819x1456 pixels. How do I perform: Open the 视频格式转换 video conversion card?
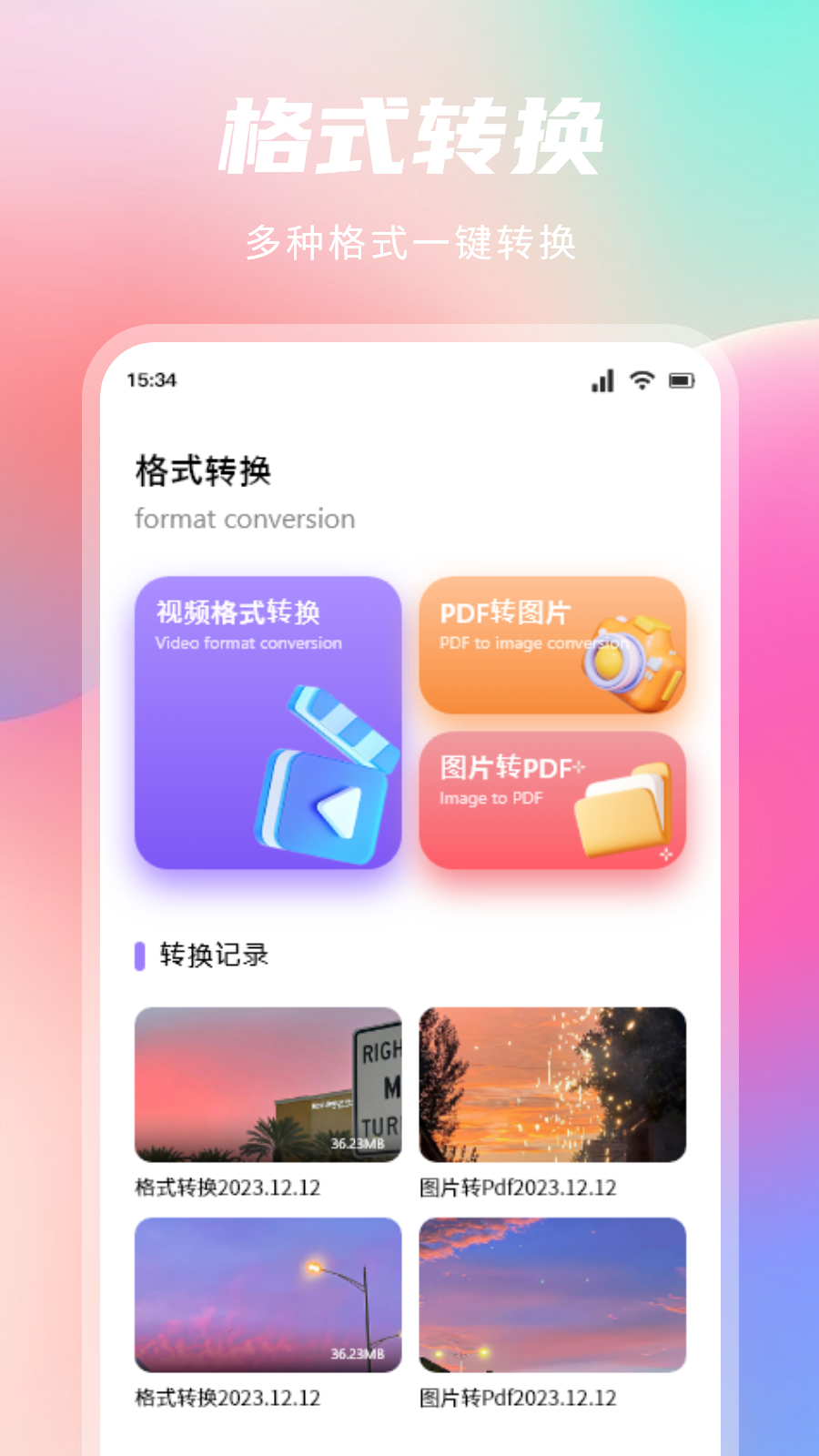[268, 723]
